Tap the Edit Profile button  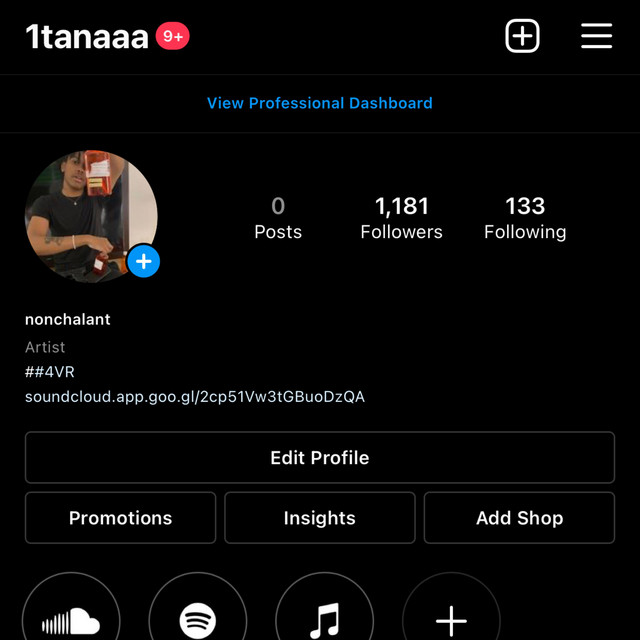[320, 458]
